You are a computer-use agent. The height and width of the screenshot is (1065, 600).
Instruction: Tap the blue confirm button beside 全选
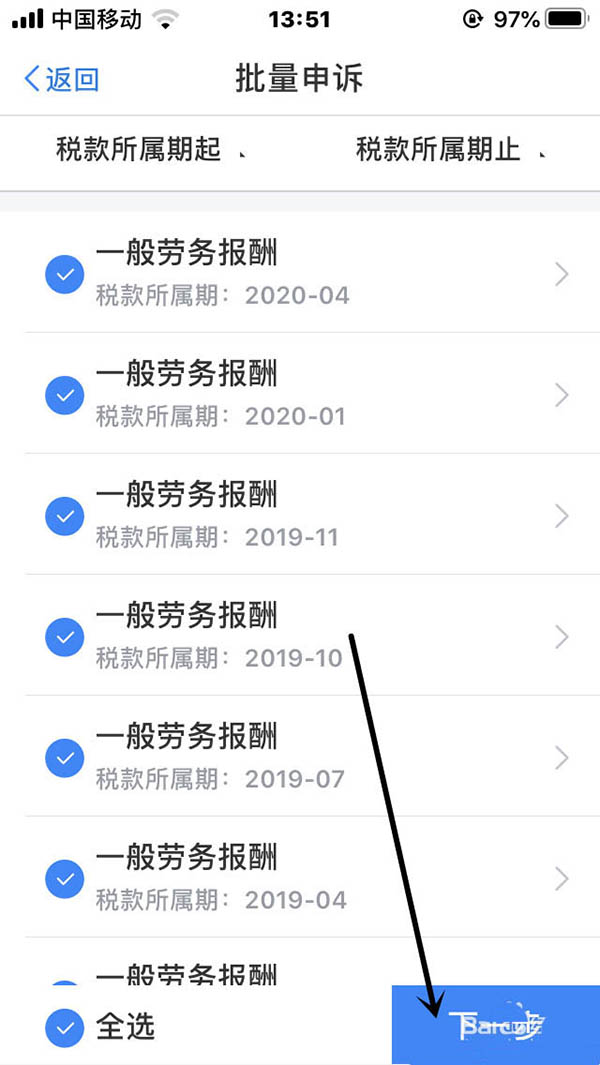496,1025
